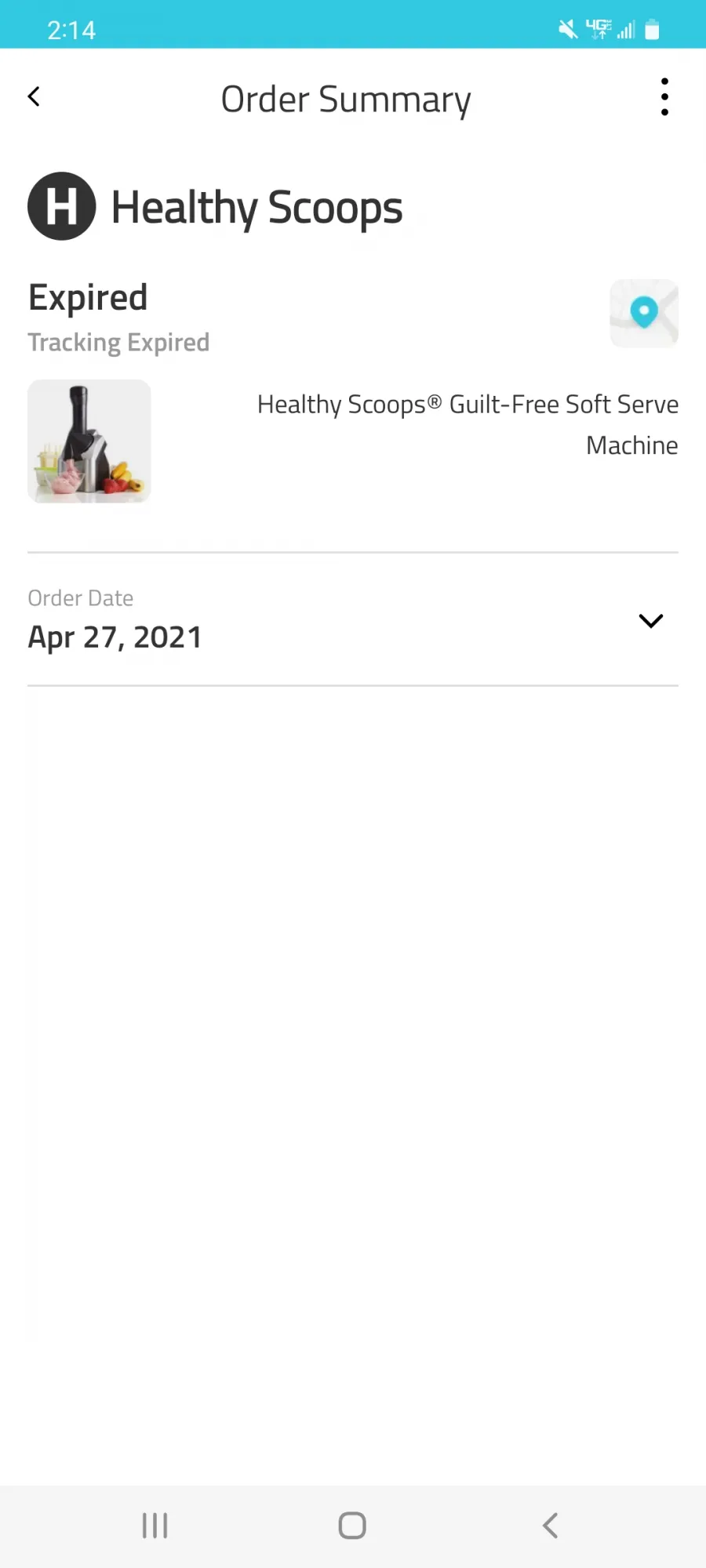Image resolution: width=706 pixels, height=1568 pixels.
Task: Go back from Order Summary
Action: pos(34,97)
